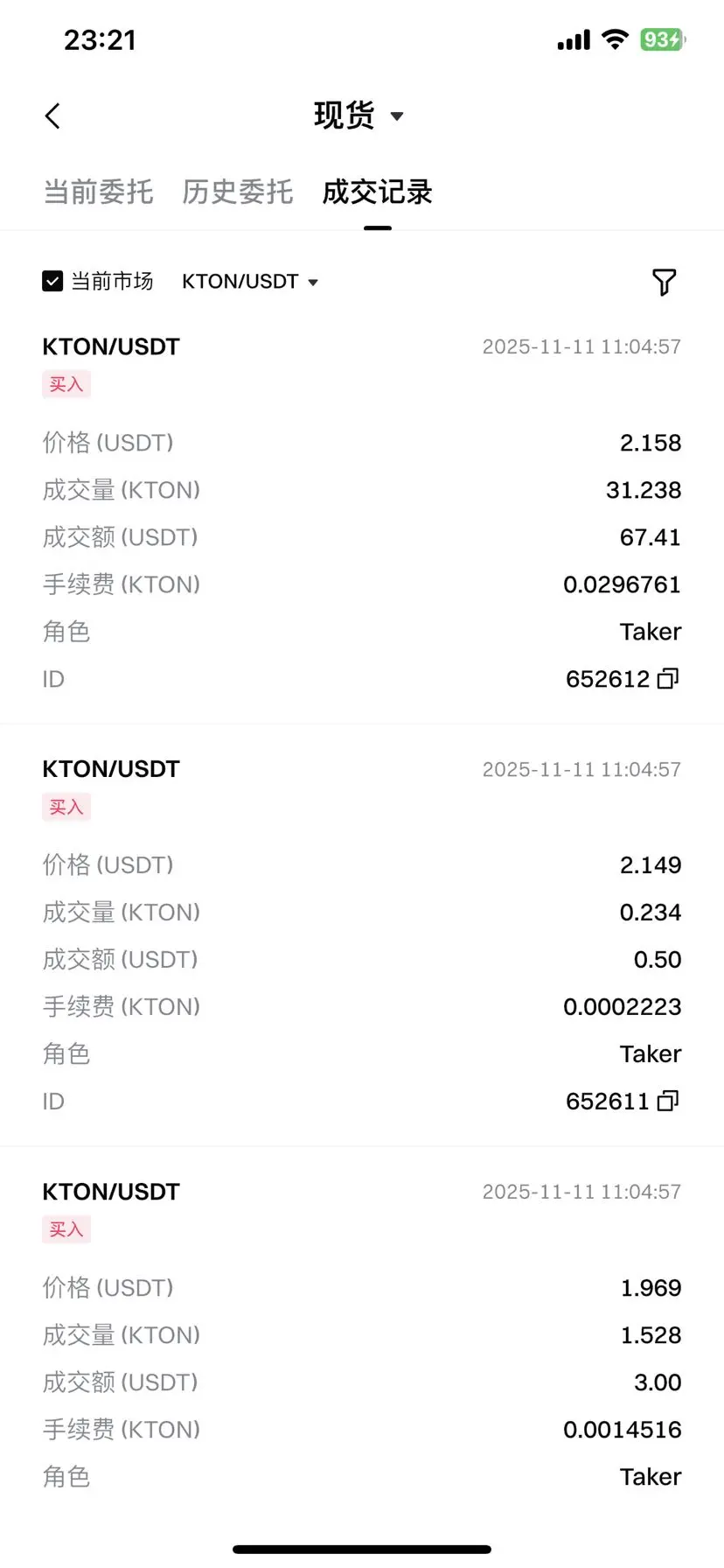The width and height of the screenshot is (724, 1568).
Task: Switch to the 历史委托 tab
Action: point(238,192)
